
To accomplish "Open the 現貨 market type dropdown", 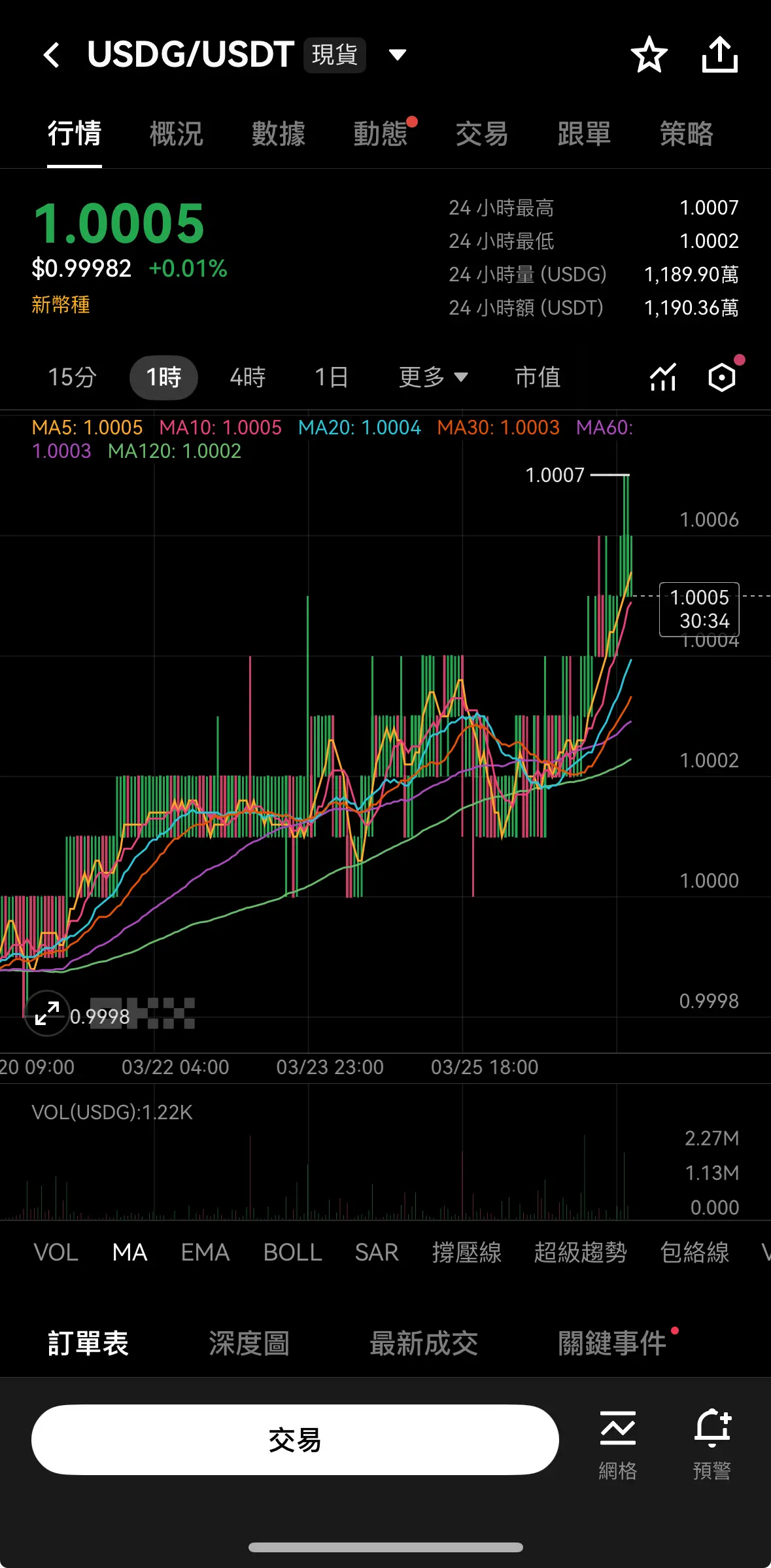I will (335, 54).
